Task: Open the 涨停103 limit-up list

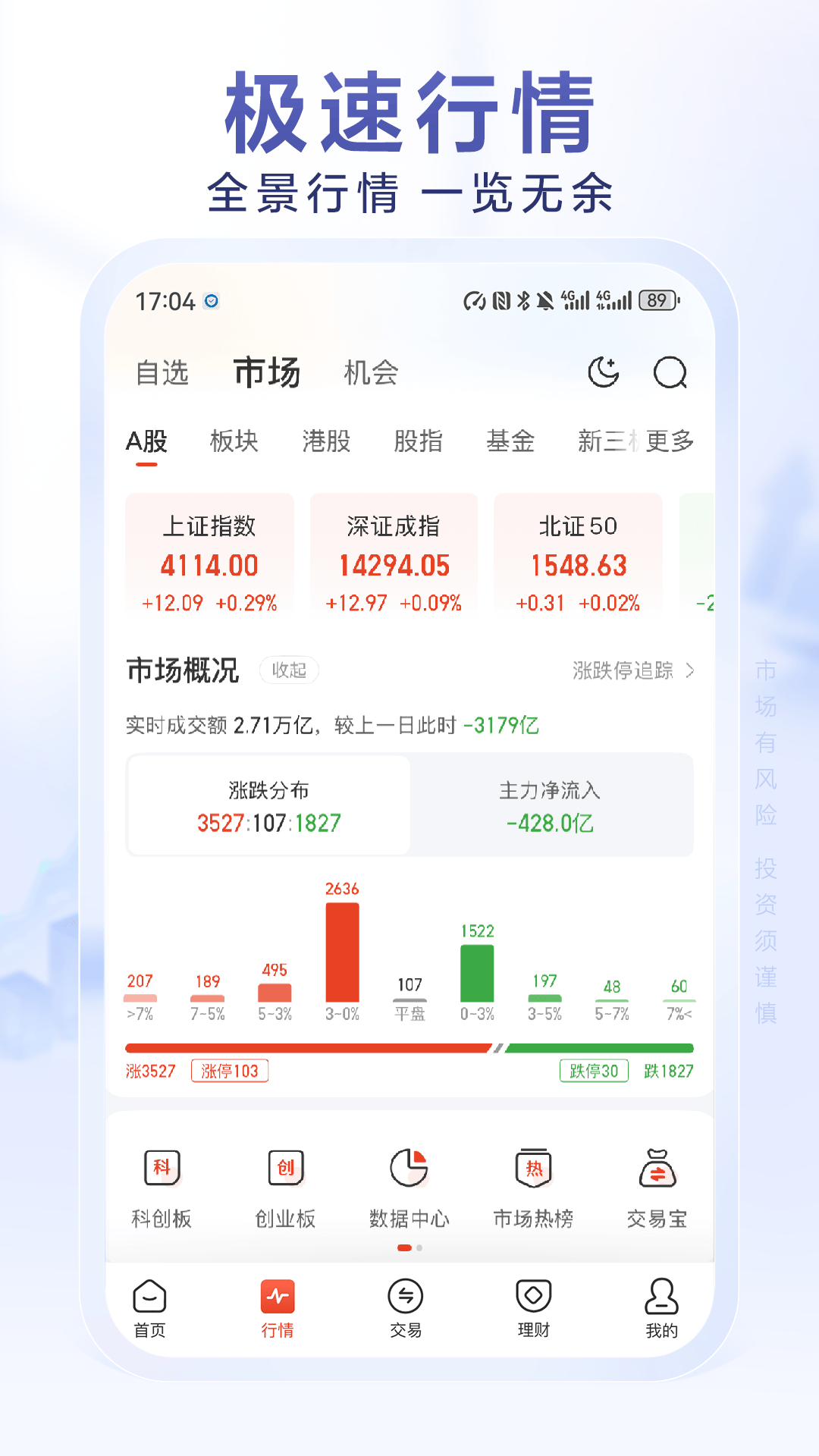Action: point(231,1070)
